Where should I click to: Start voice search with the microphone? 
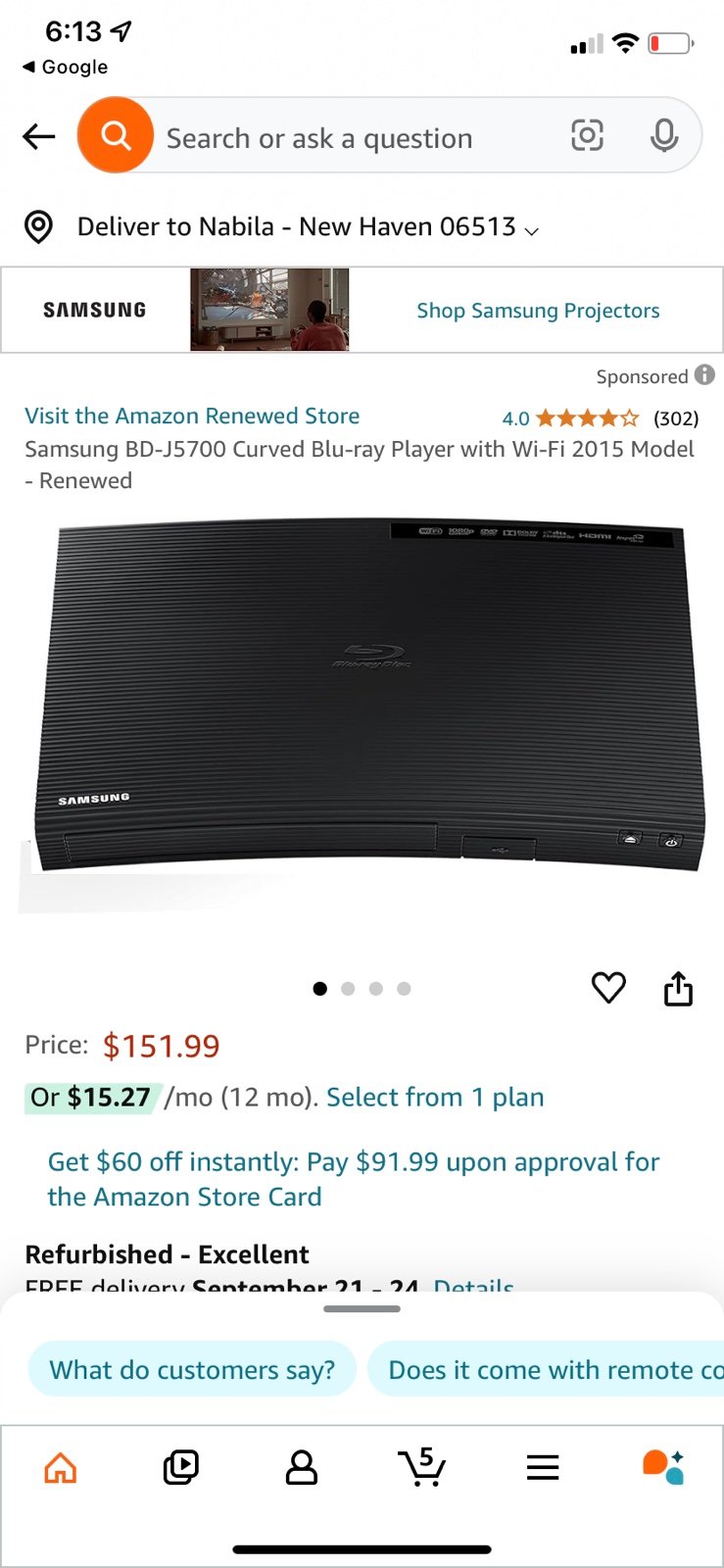tap(664, 135)
